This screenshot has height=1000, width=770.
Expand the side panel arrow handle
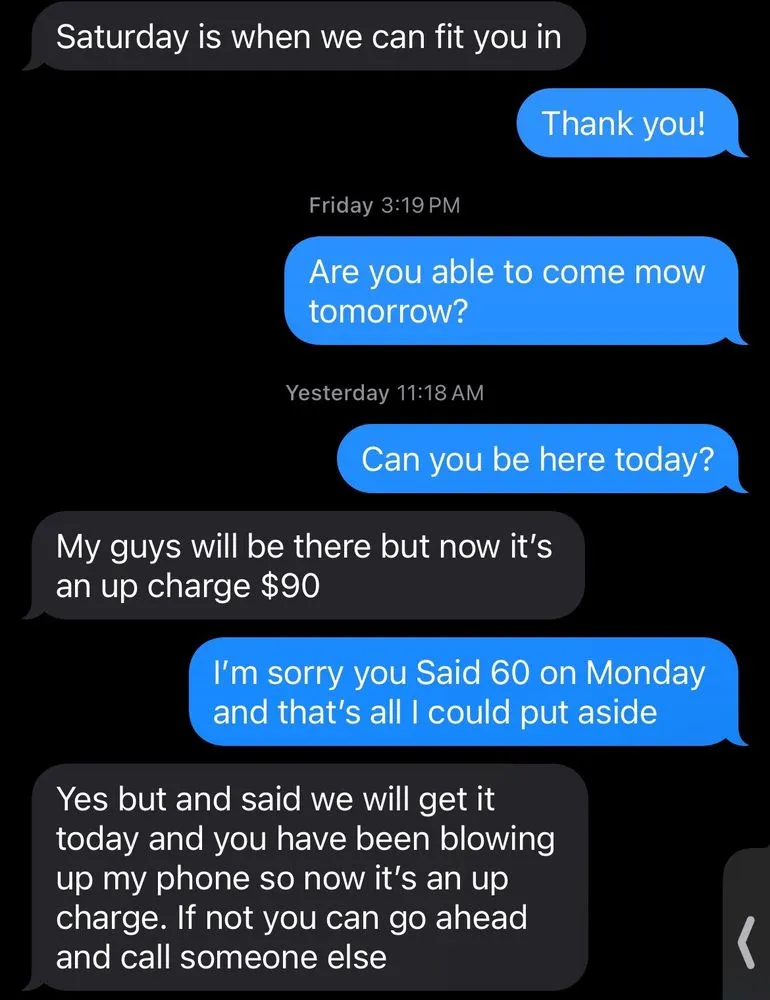tap(745, 944)
